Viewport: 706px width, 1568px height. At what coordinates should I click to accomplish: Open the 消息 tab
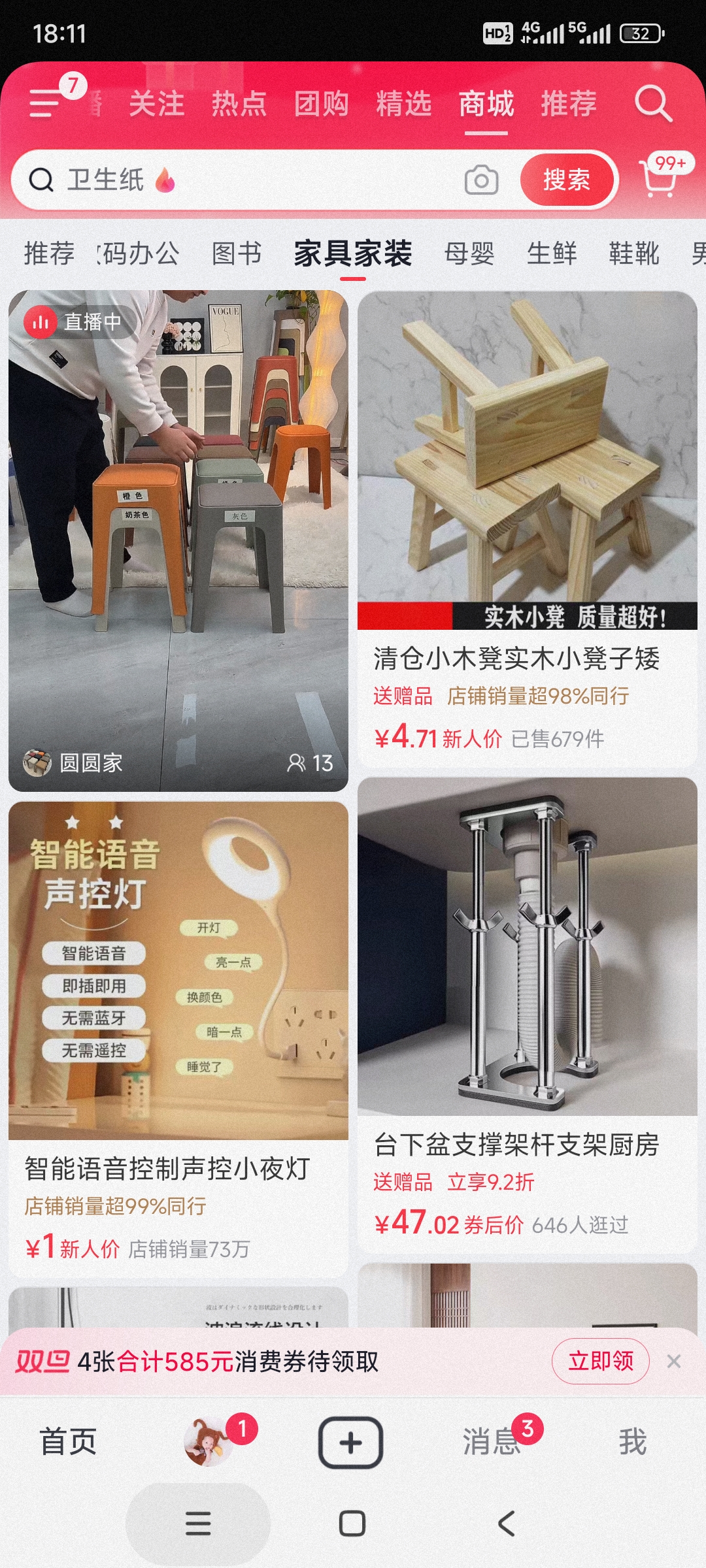(492, 1442)
